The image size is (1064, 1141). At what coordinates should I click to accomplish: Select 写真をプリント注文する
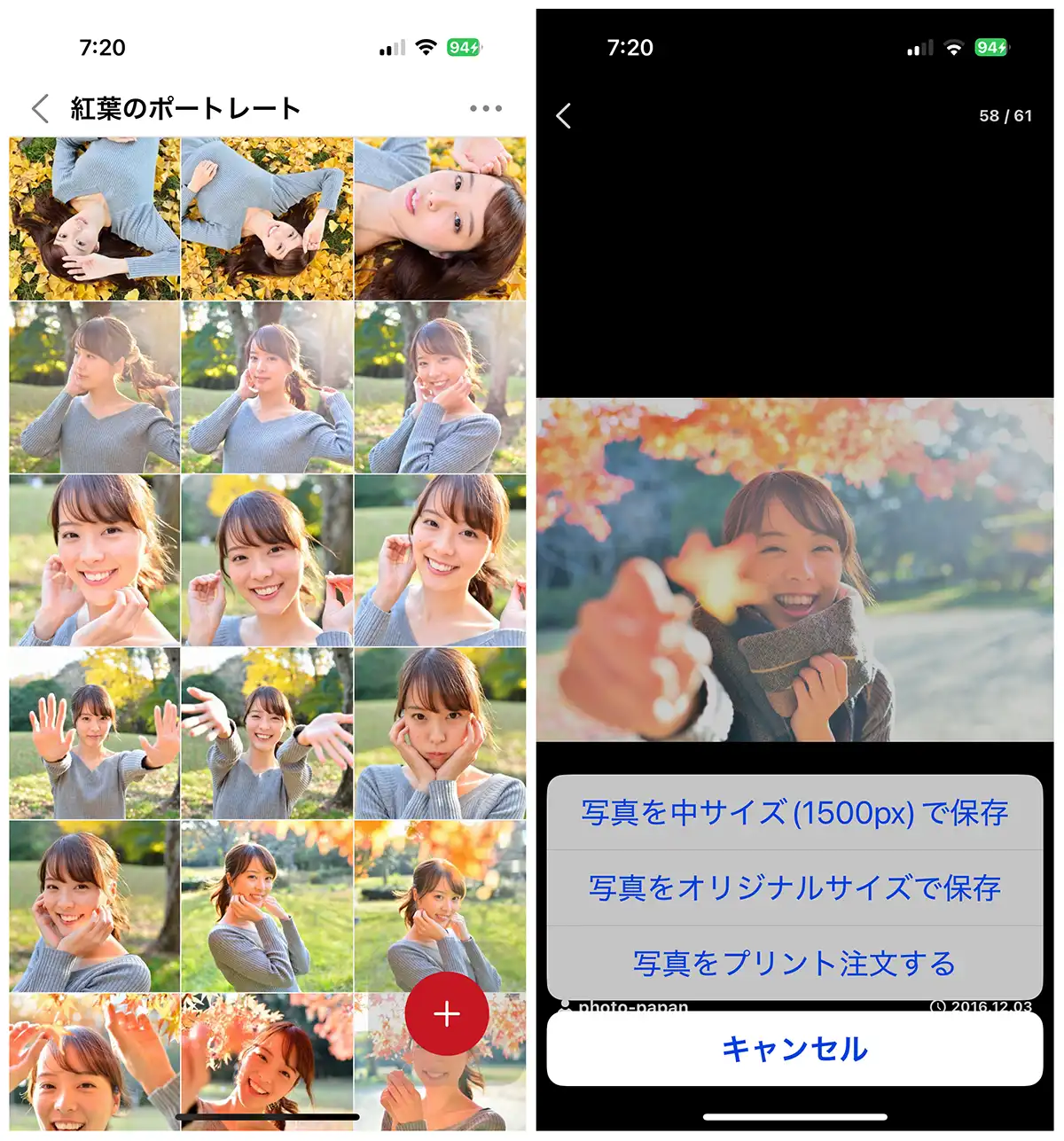794,963
